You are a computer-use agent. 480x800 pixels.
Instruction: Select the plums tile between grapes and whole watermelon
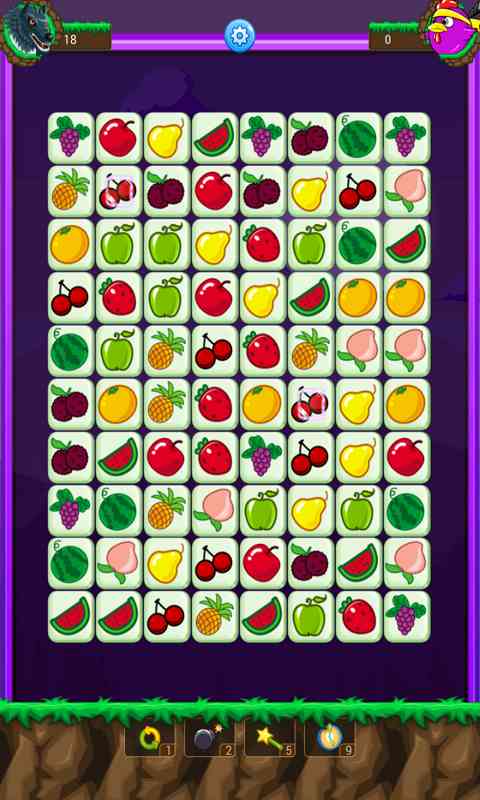pyautogui.click(x=311, y=138)
